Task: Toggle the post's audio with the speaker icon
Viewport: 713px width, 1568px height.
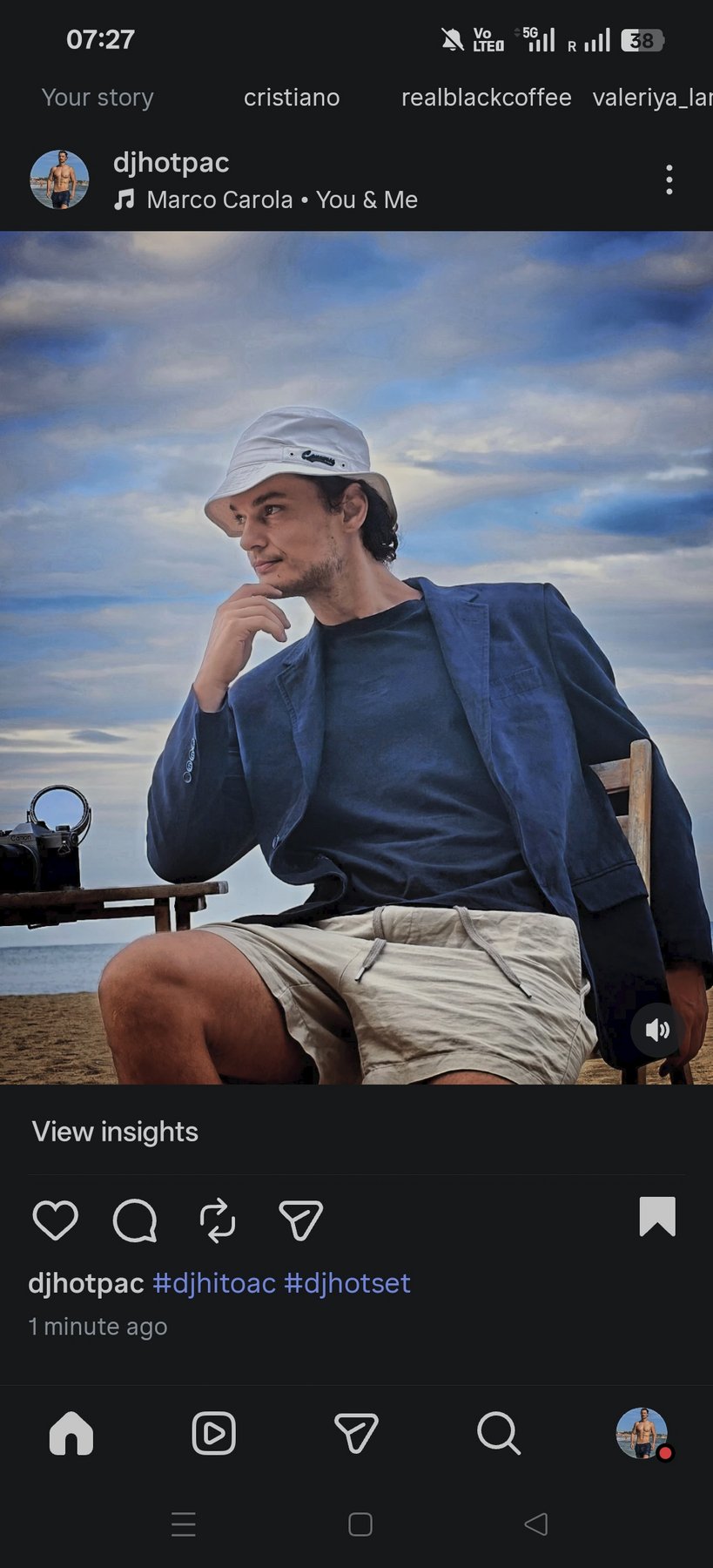Action: tap(657, 1030)
